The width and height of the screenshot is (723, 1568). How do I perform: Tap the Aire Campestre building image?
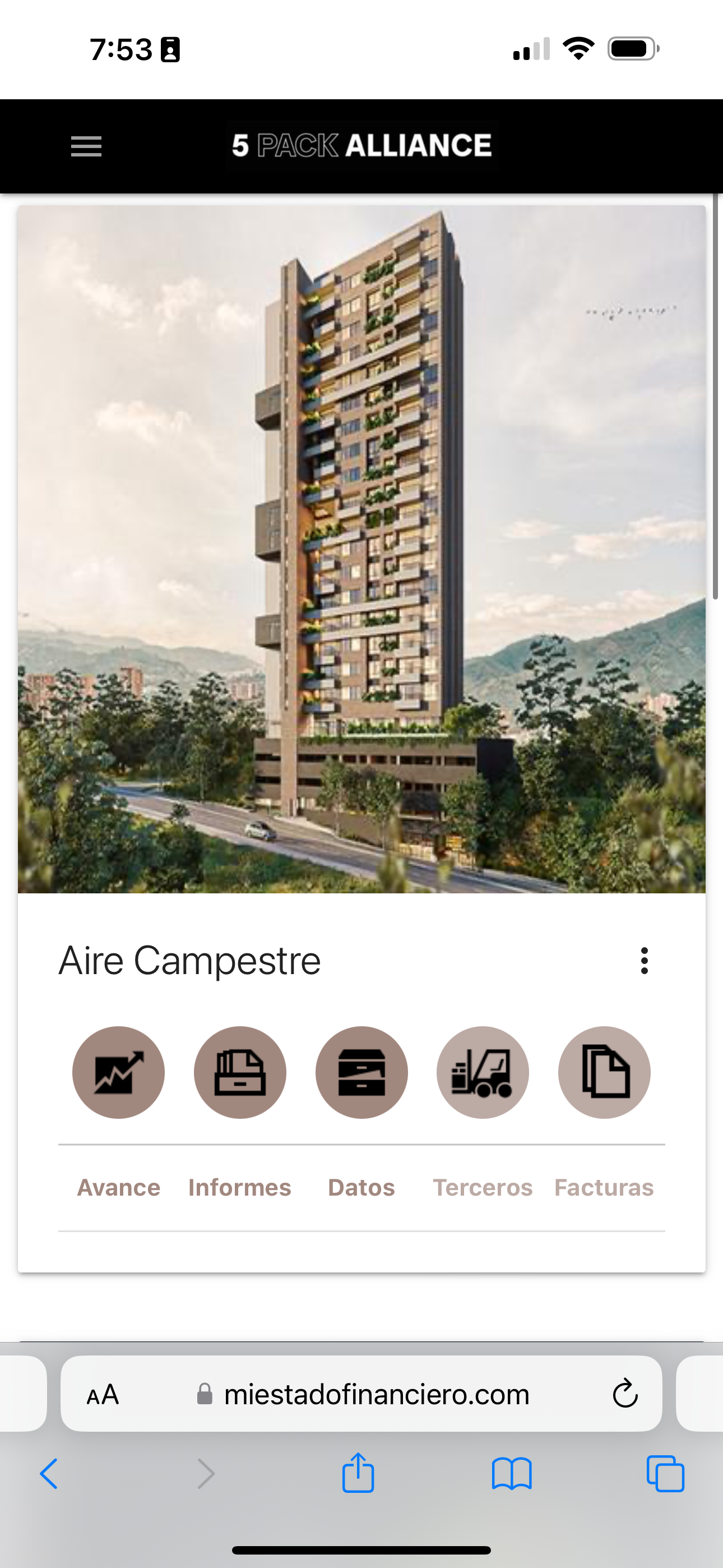pos(361,549)
